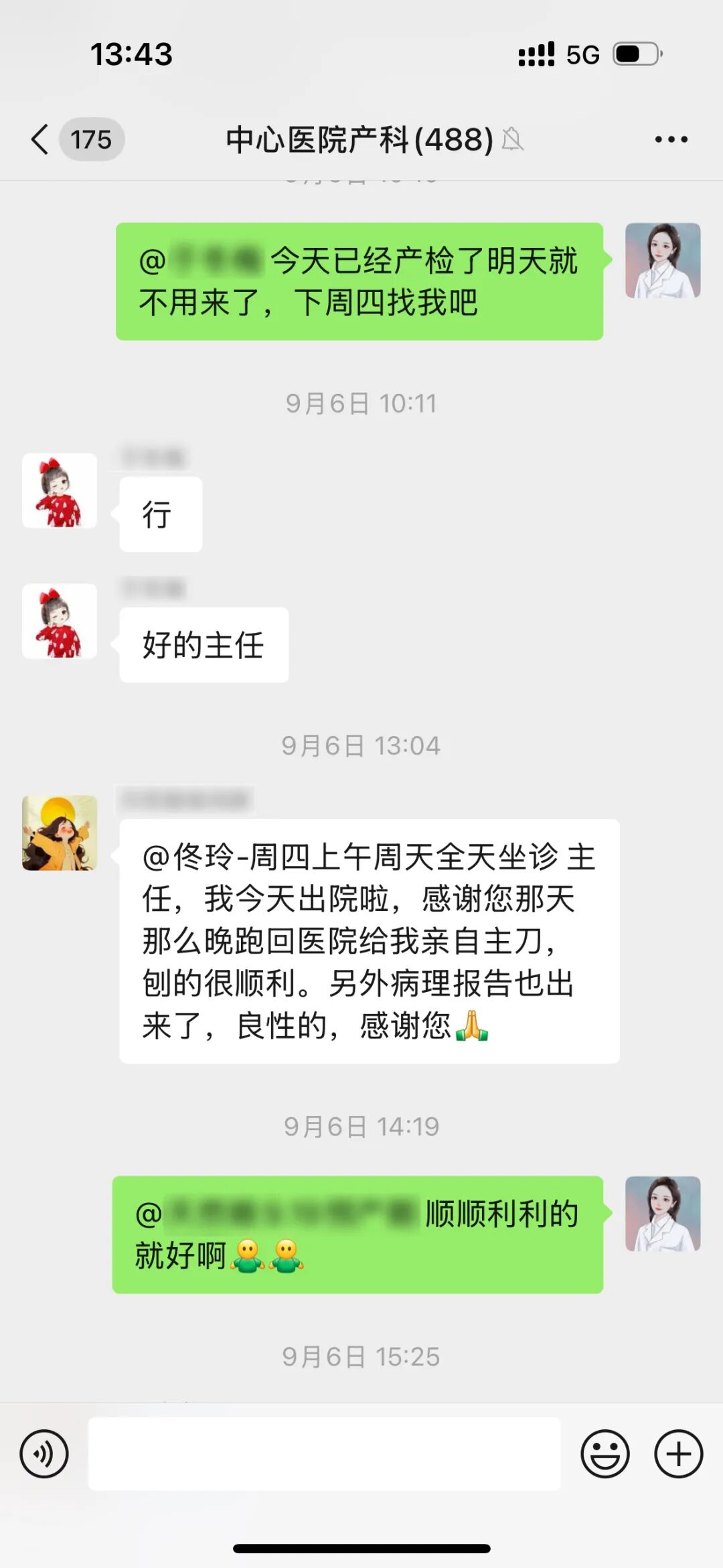
Task: Open doctor's avatar beside 顺顺利利的 message
Action: pyautogui.click(x=663, y=1214)
